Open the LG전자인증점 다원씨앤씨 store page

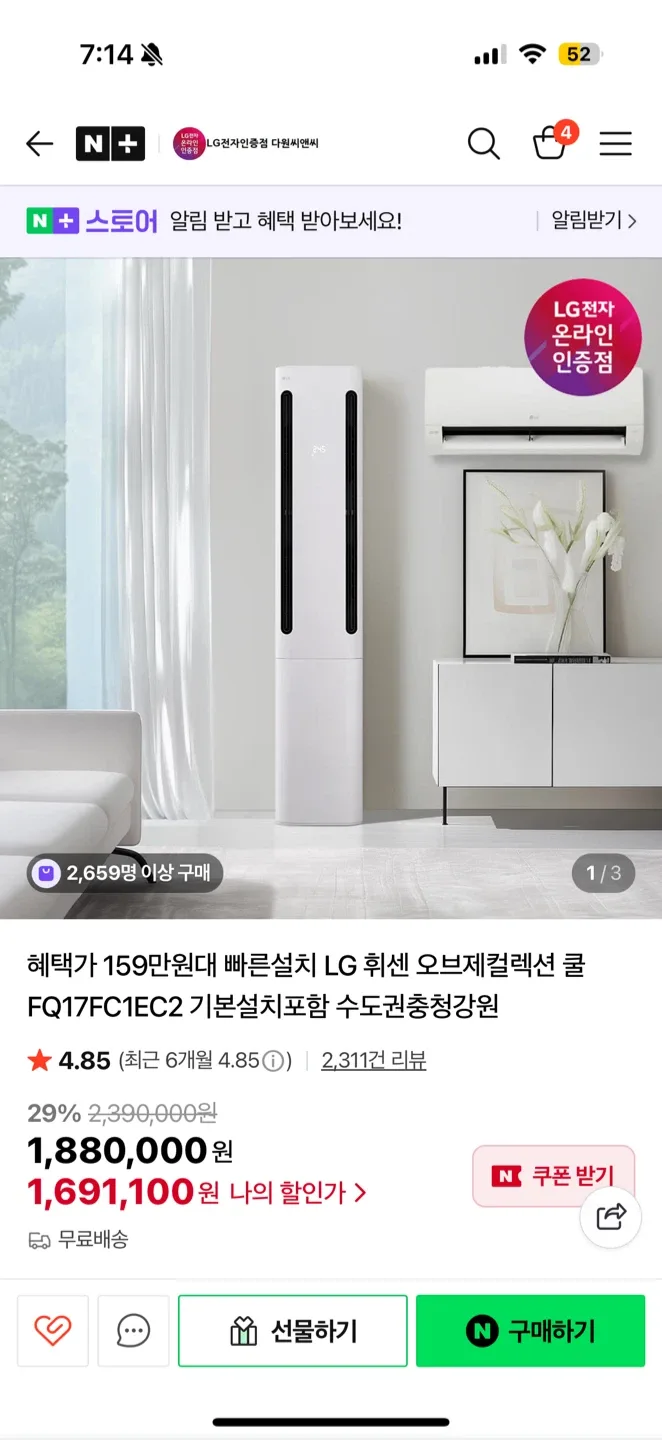(x=247, y=144)
